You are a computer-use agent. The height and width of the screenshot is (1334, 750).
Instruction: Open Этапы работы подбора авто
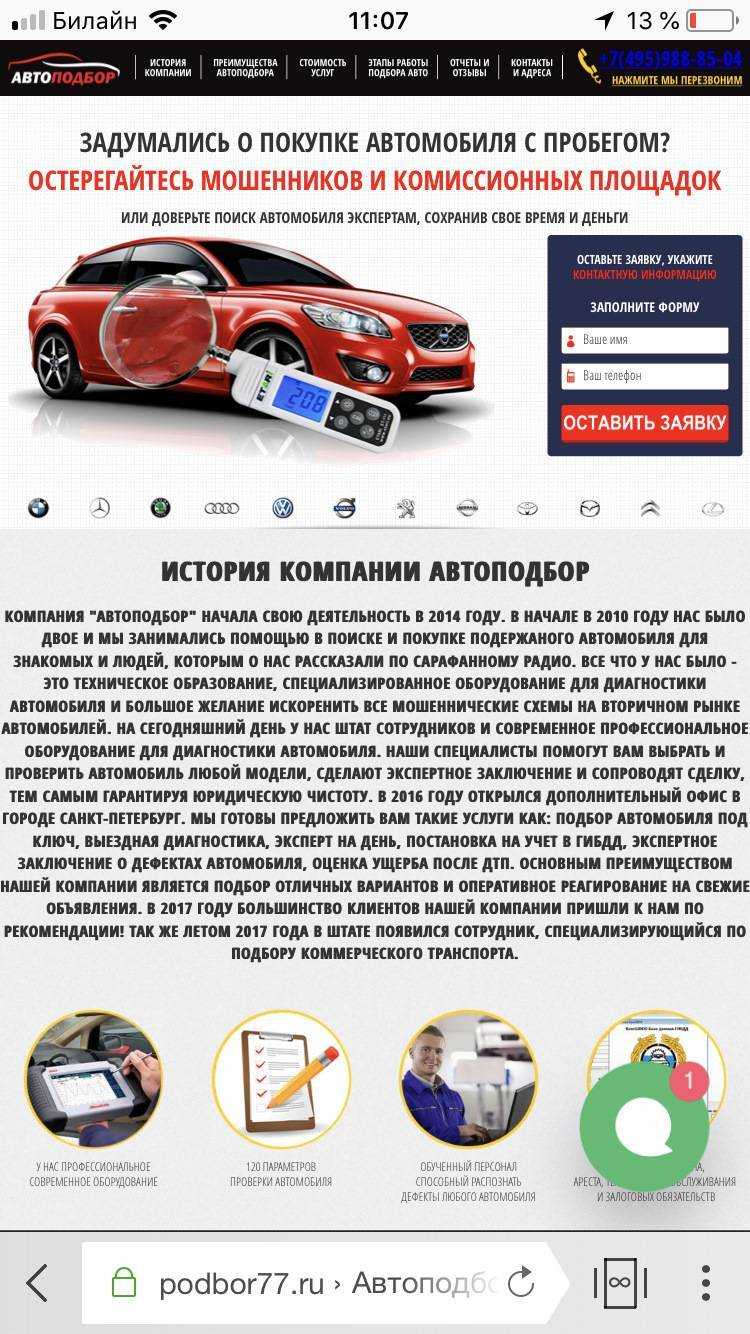coord(398,67)
